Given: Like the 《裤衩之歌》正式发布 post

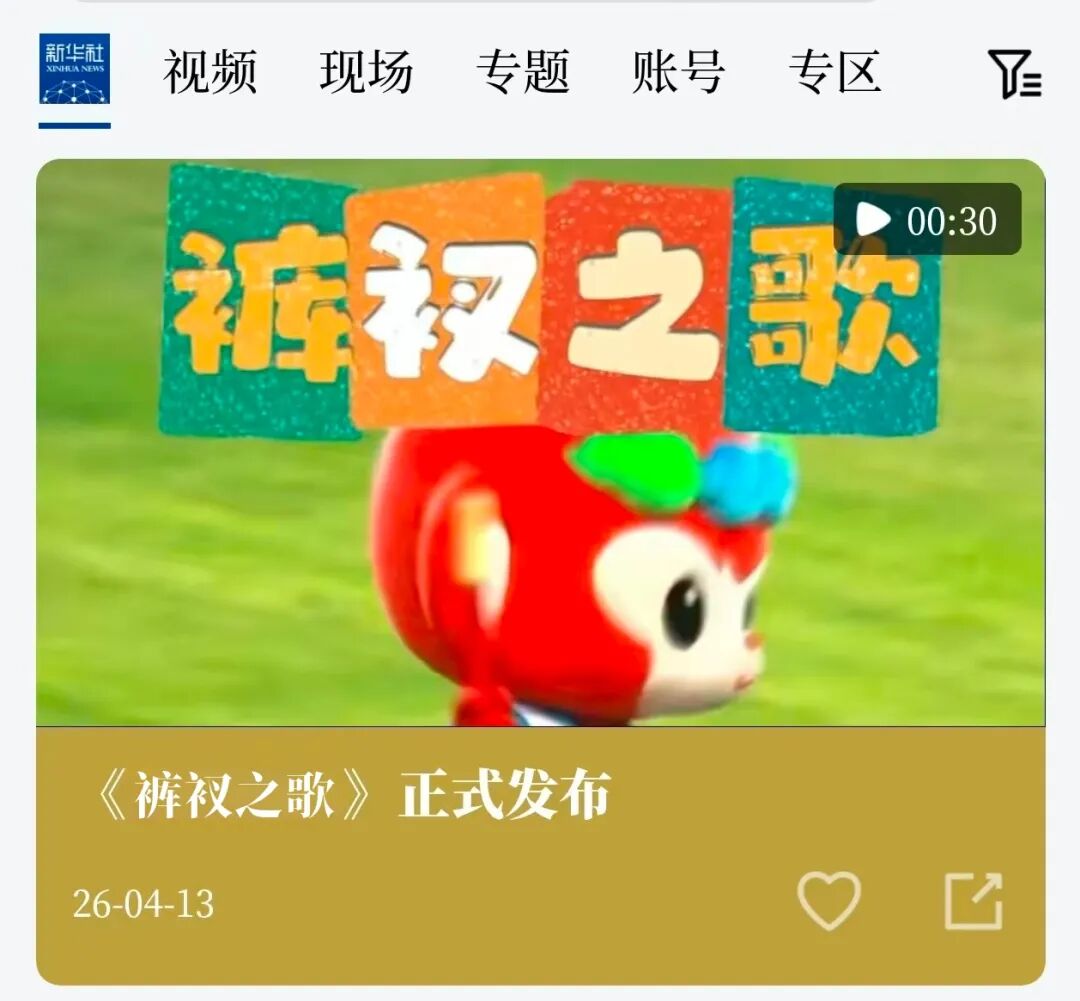Looking at the screenshot, I should point(829,900).
